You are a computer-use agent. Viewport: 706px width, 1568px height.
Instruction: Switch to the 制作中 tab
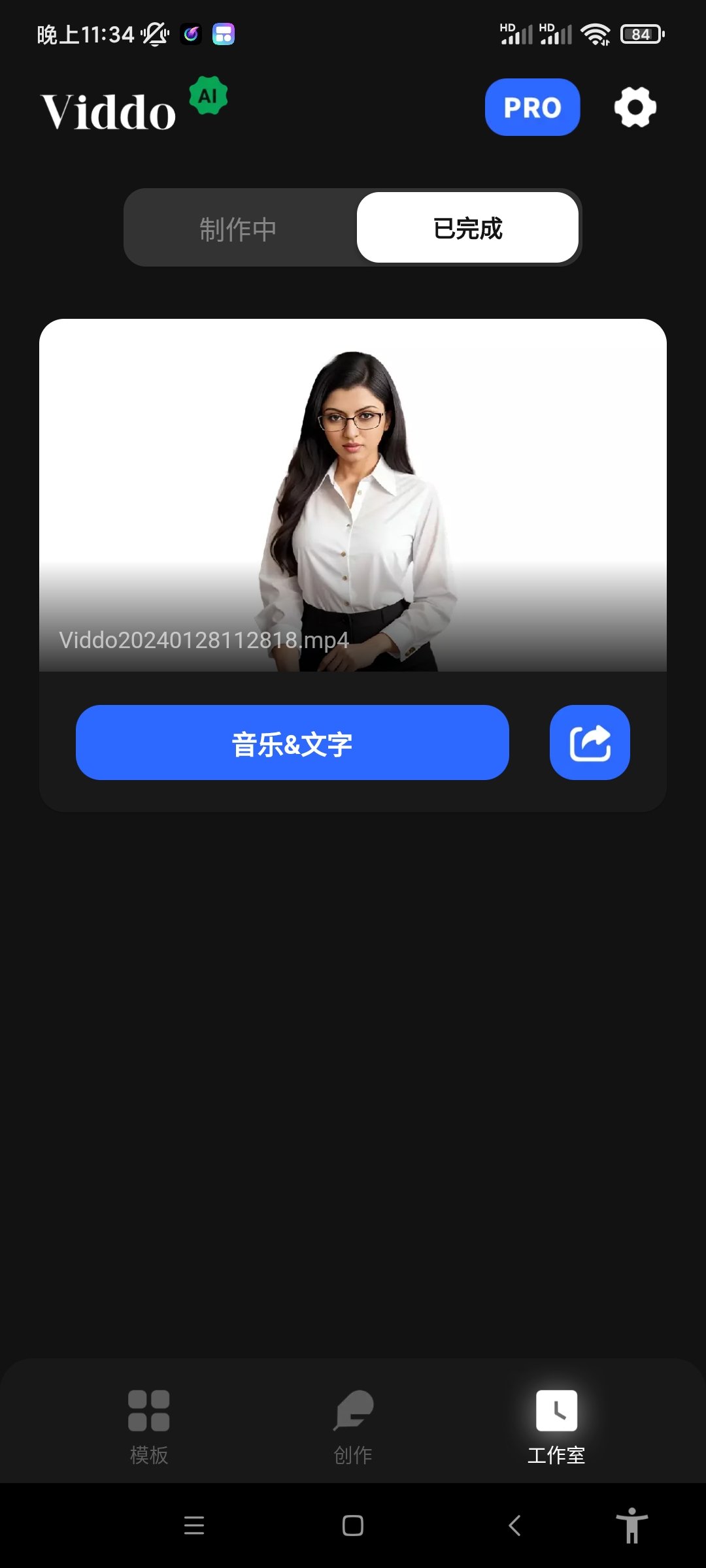pyautogui.click(x=238, y=227)
